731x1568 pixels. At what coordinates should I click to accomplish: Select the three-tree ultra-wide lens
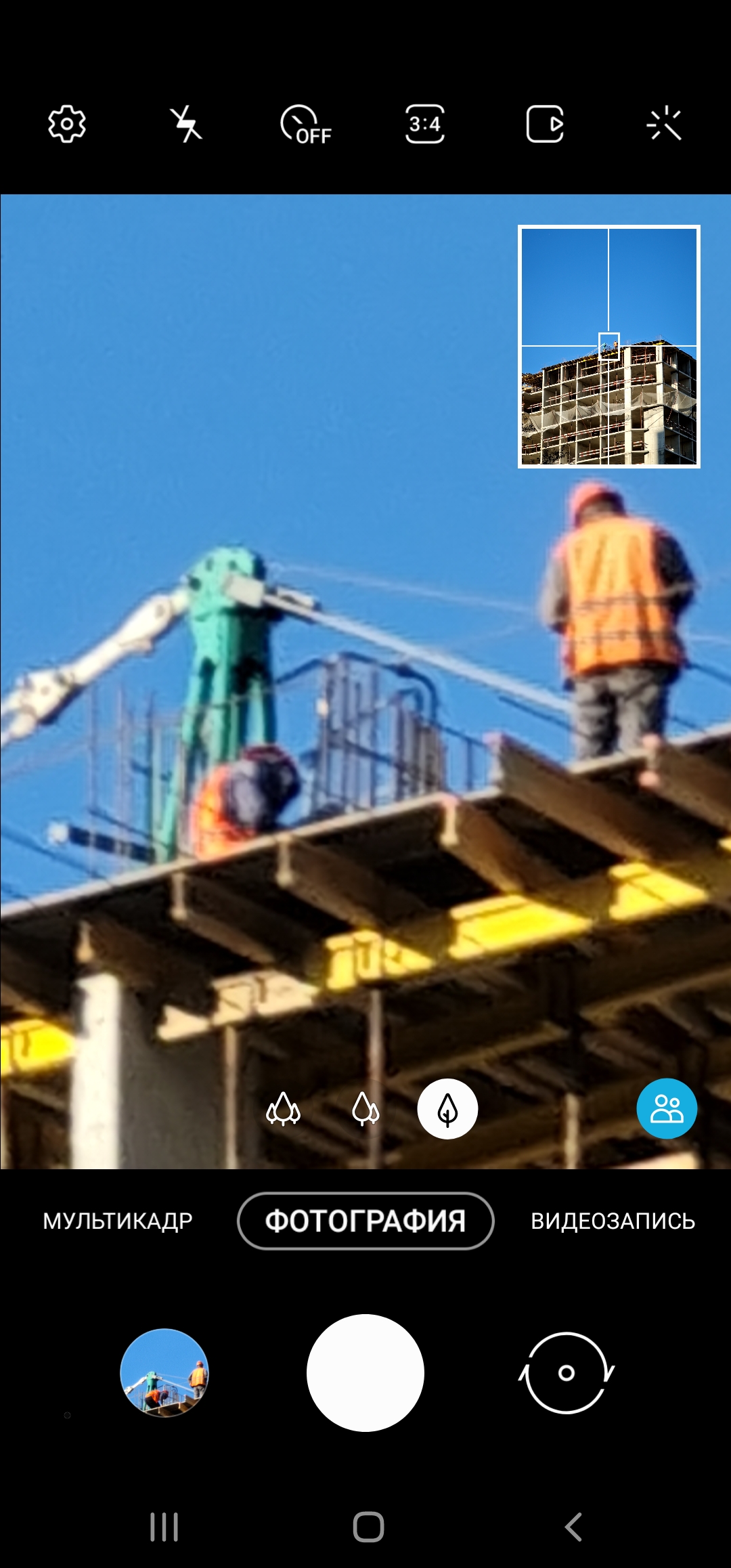283,1109
